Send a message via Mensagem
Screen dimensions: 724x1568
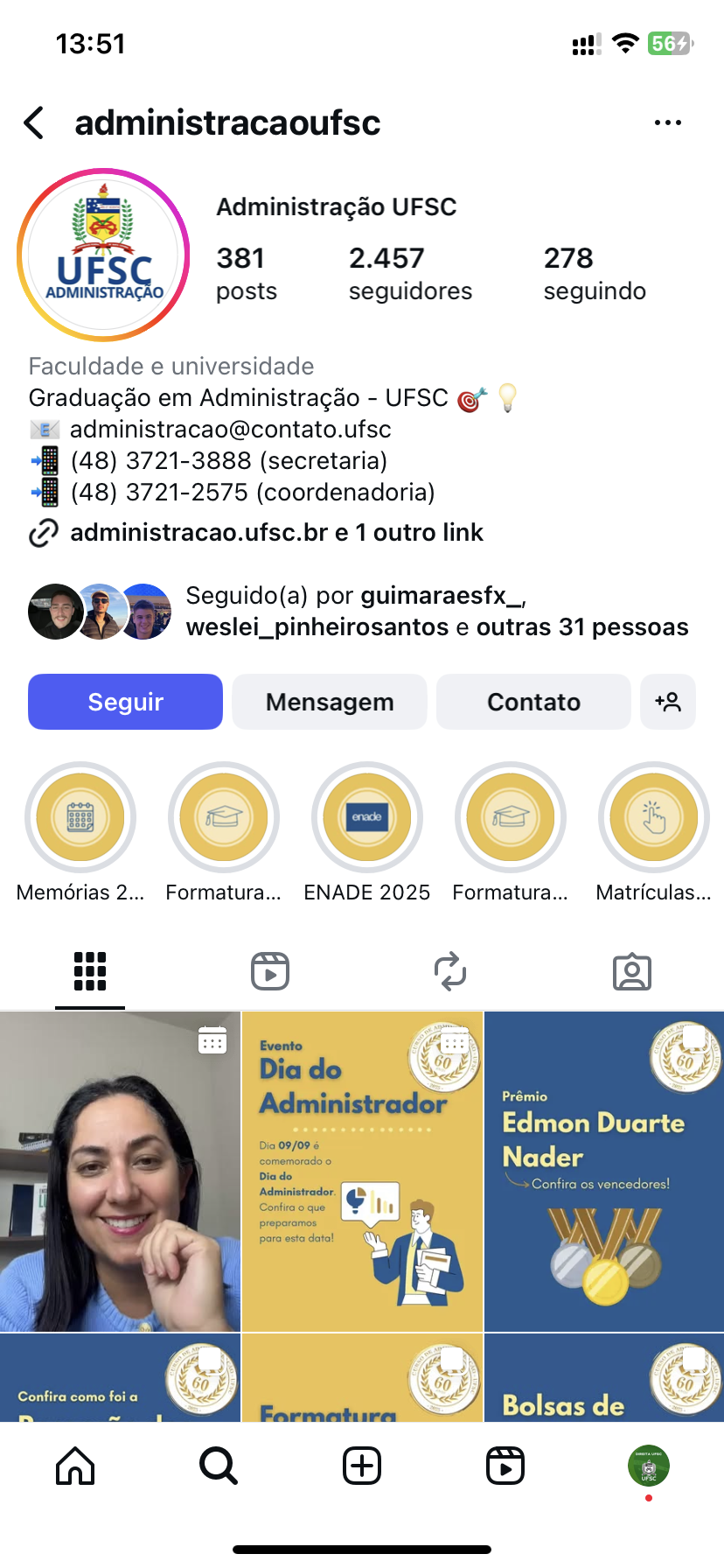coord(330,702)
